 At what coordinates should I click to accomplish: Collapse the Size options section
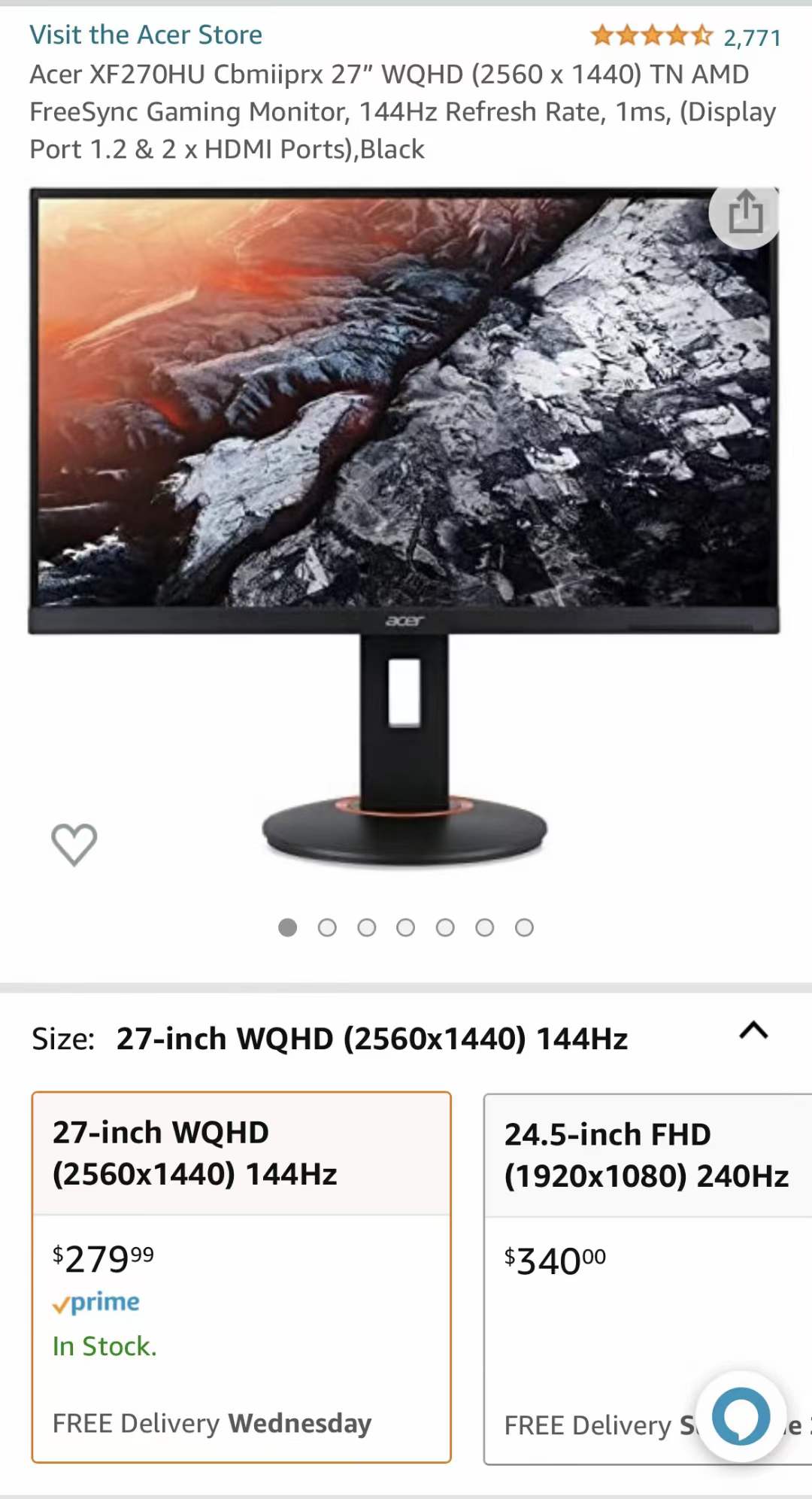pos(753,1031)
